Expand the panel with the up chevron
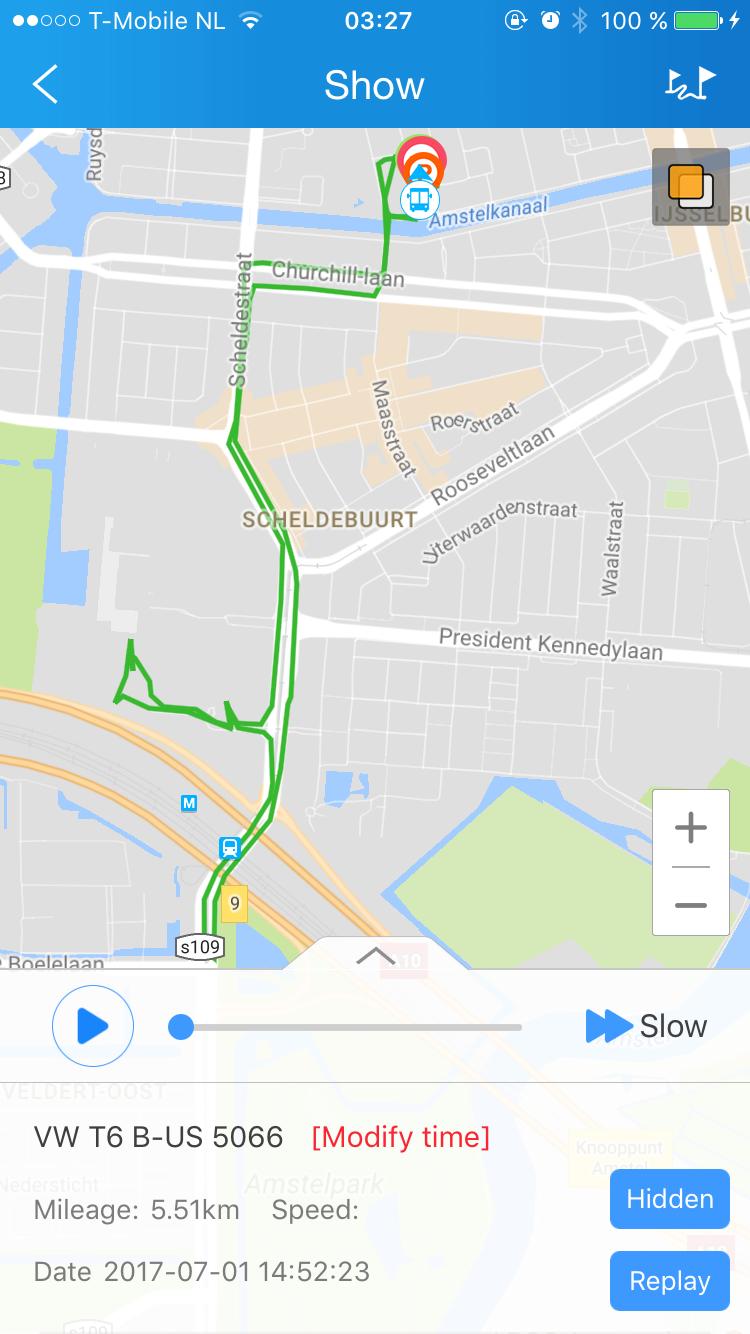Screen dimensions: 750x1334 point(375,955)
